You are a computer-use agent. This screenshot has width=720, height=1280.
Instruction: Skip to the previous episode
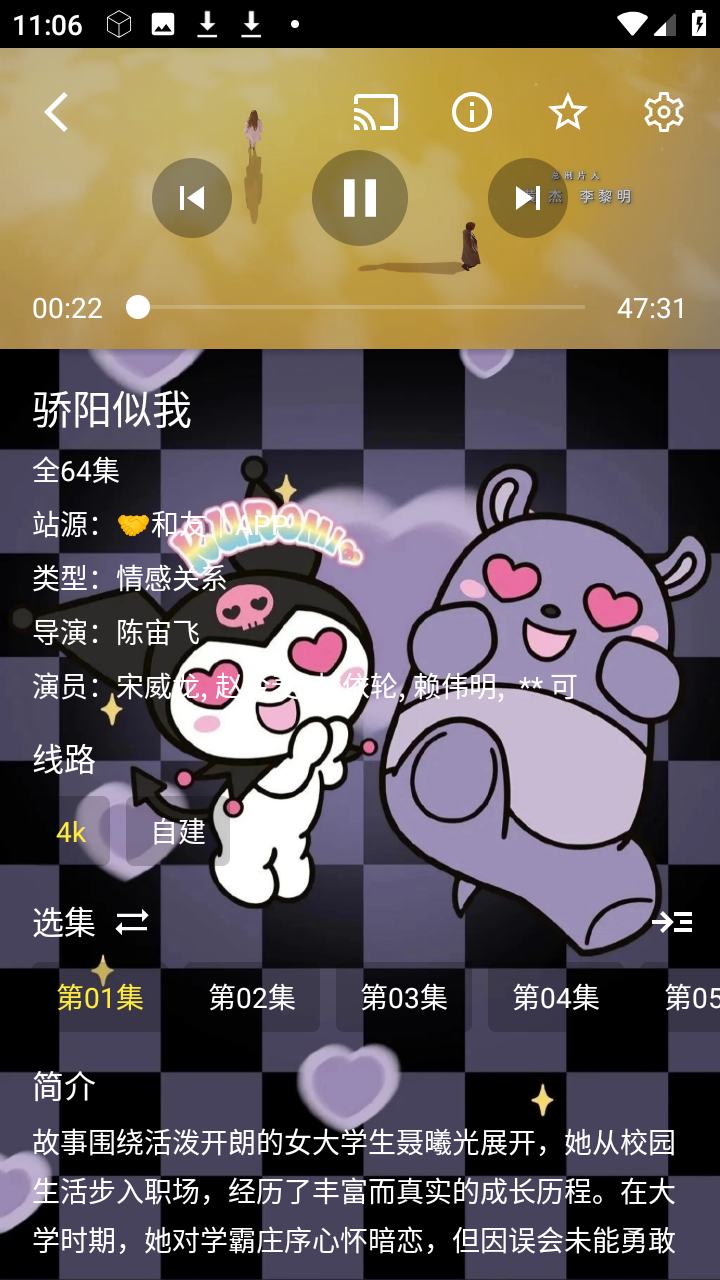coord(192,198)
